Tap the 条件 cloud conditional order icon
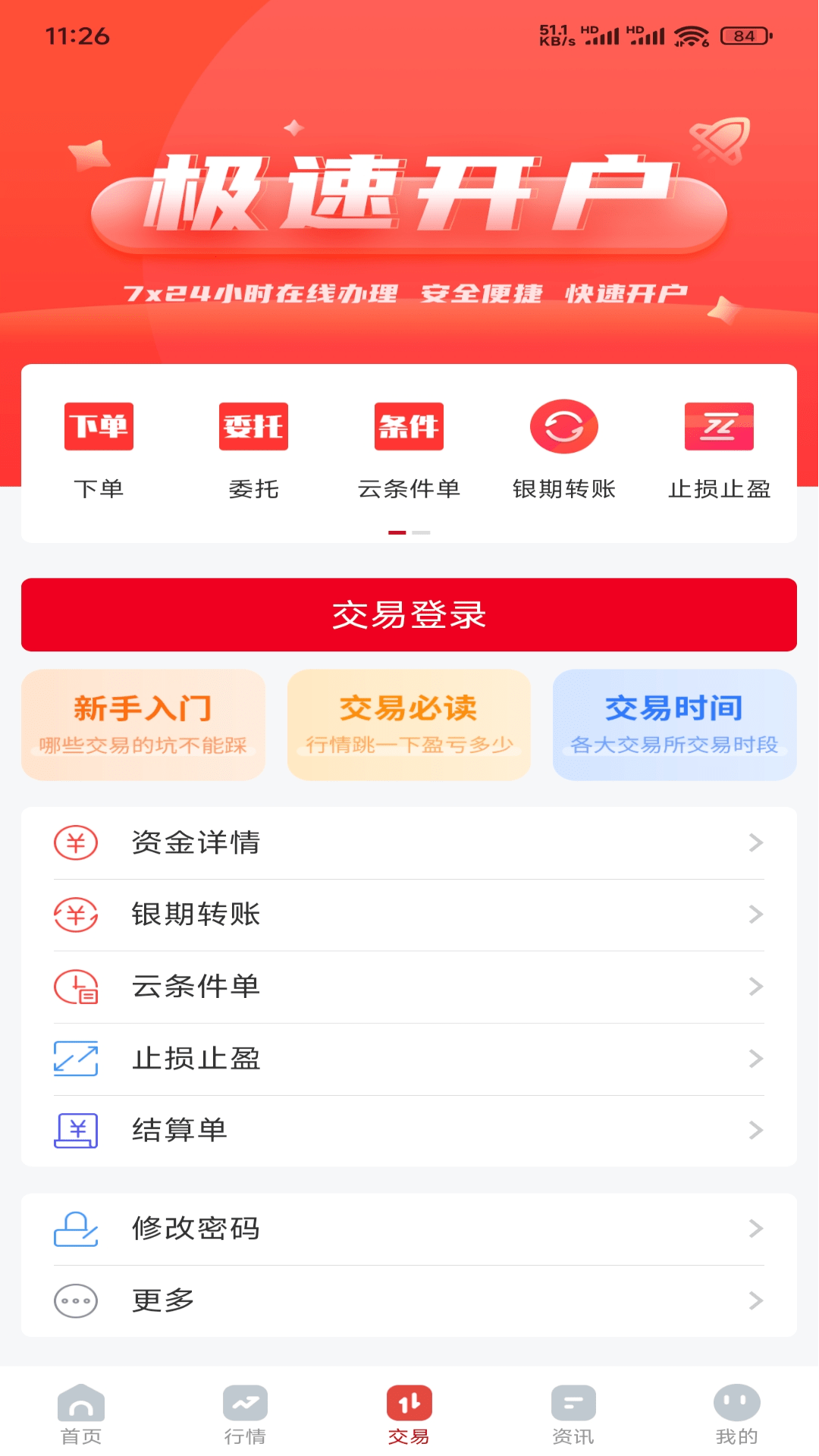The width and height of the screenshot is (819, 1456). coord(409,427)
